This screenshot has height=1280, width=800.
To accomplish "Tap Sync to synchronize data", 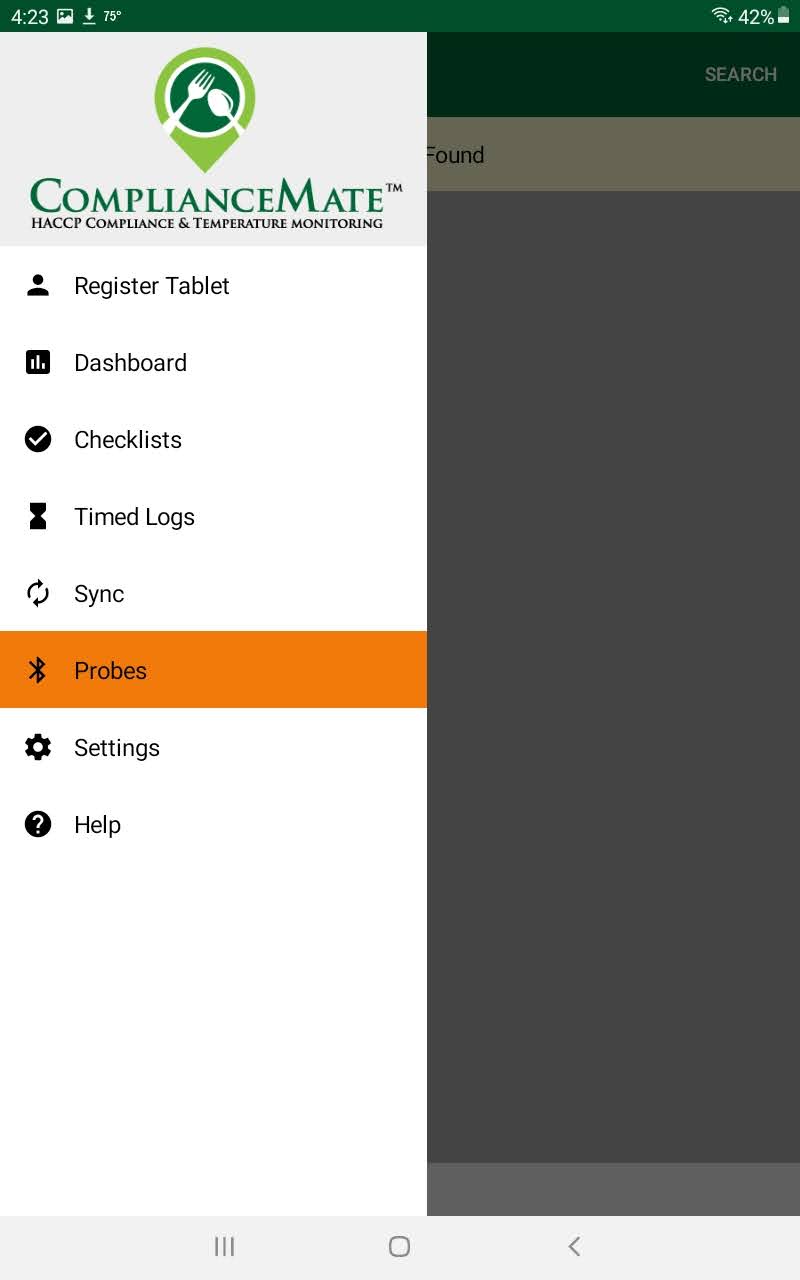I will tap(99, 594).
